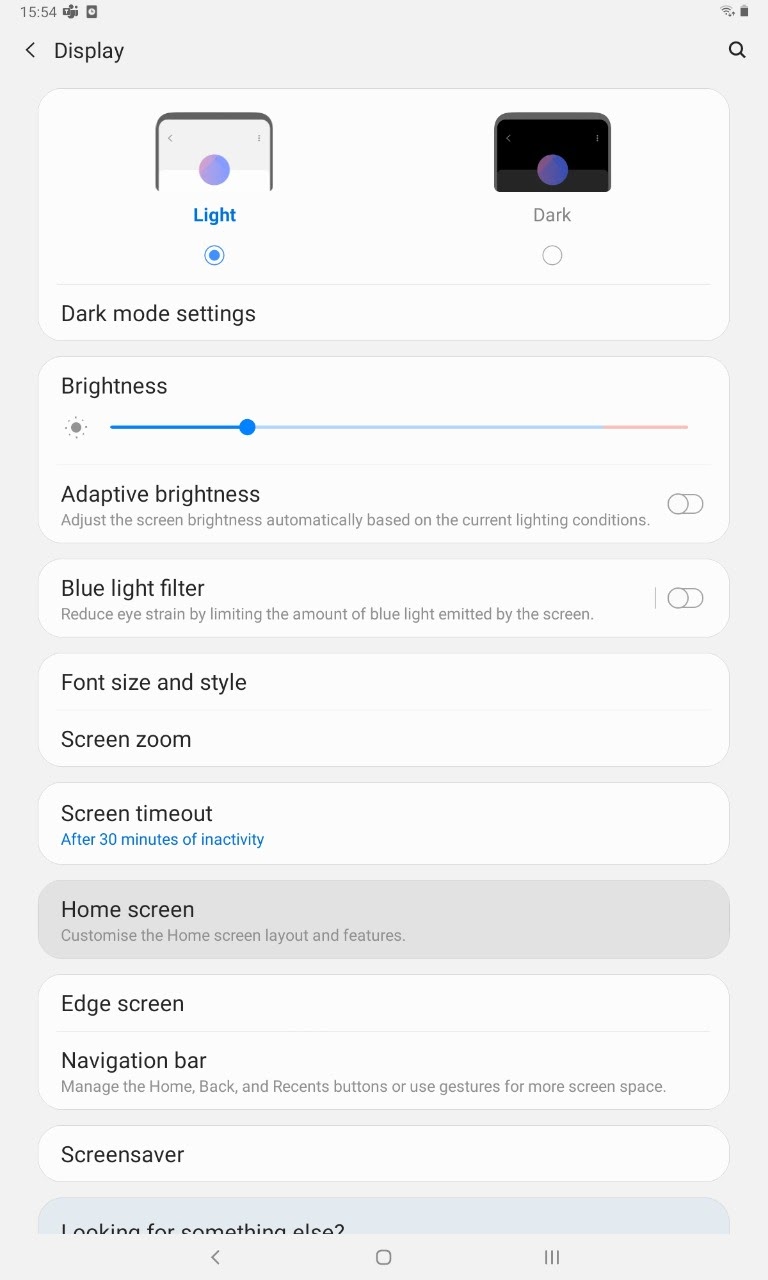The width and height of the screenshot is (768, 1280).
Task: Open Edge screen settings
Action: (x=384, y=1003)
